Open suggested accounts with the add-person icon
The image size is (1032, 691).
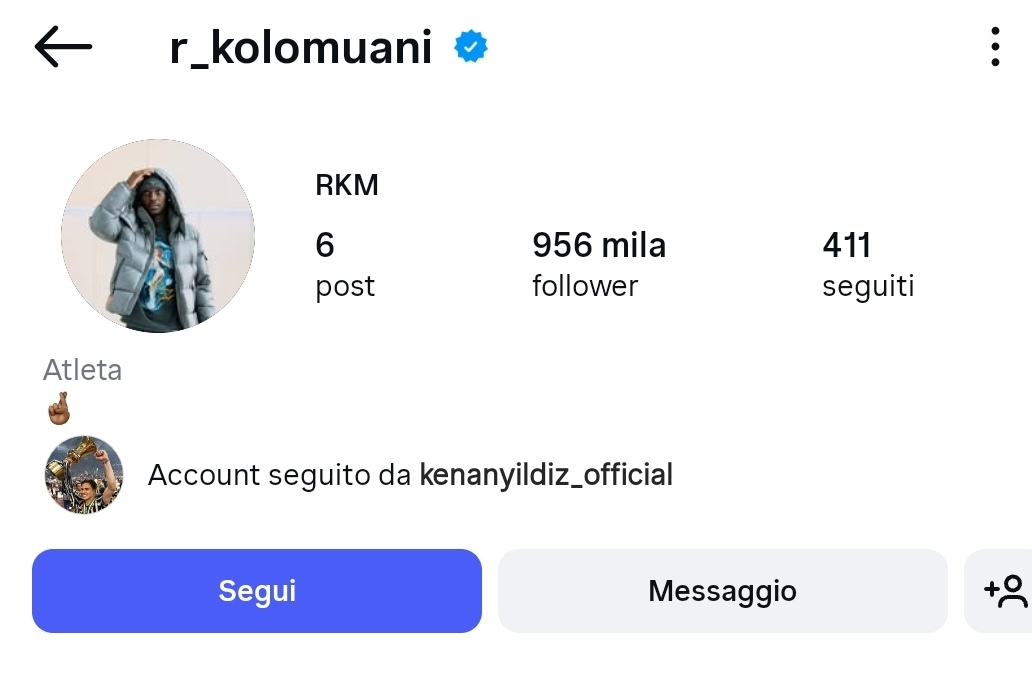click(1004, 591)
